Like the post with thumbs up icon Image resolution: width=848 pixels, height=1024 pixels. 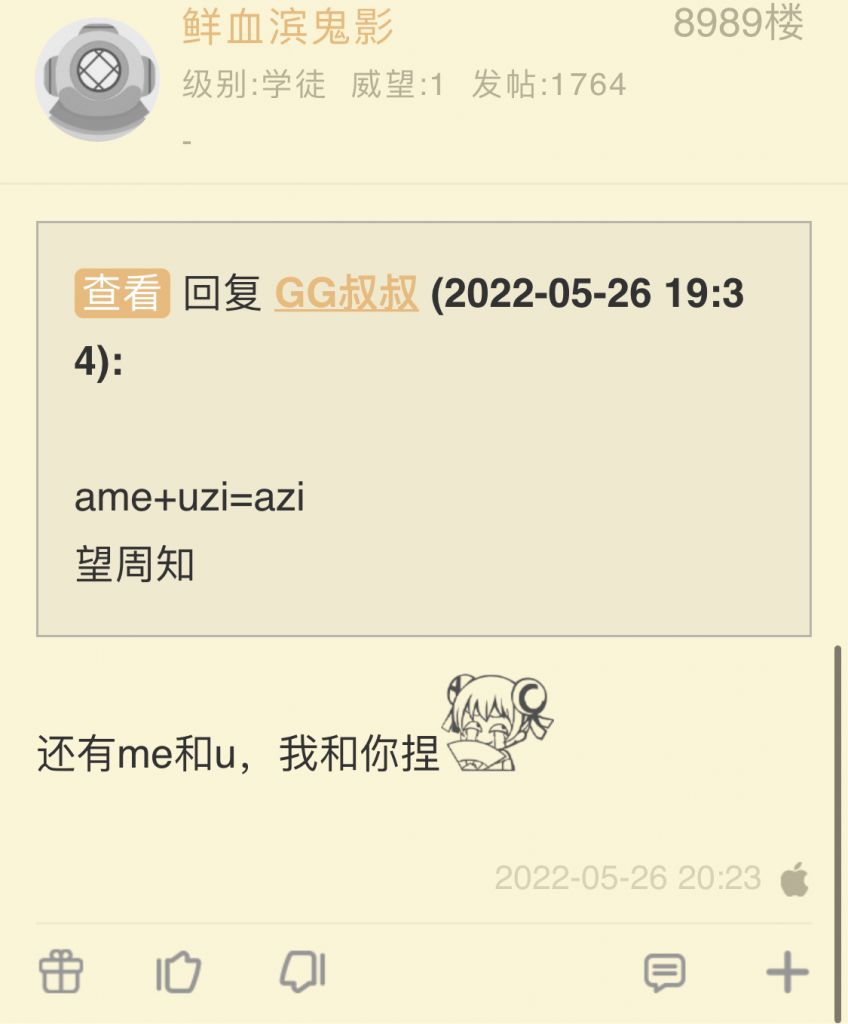click(181, 968)
